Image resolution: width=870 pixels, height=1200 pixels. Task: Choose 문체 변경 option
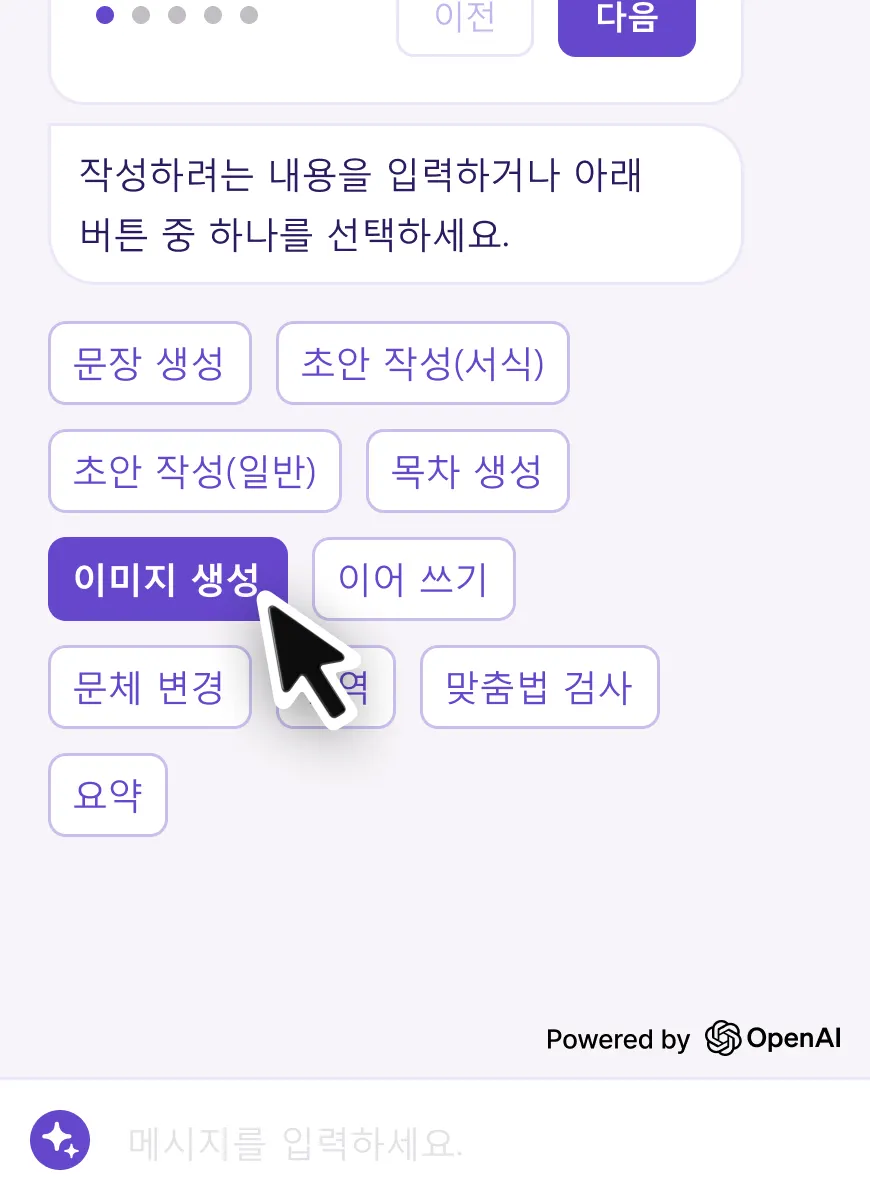(149, 687)
